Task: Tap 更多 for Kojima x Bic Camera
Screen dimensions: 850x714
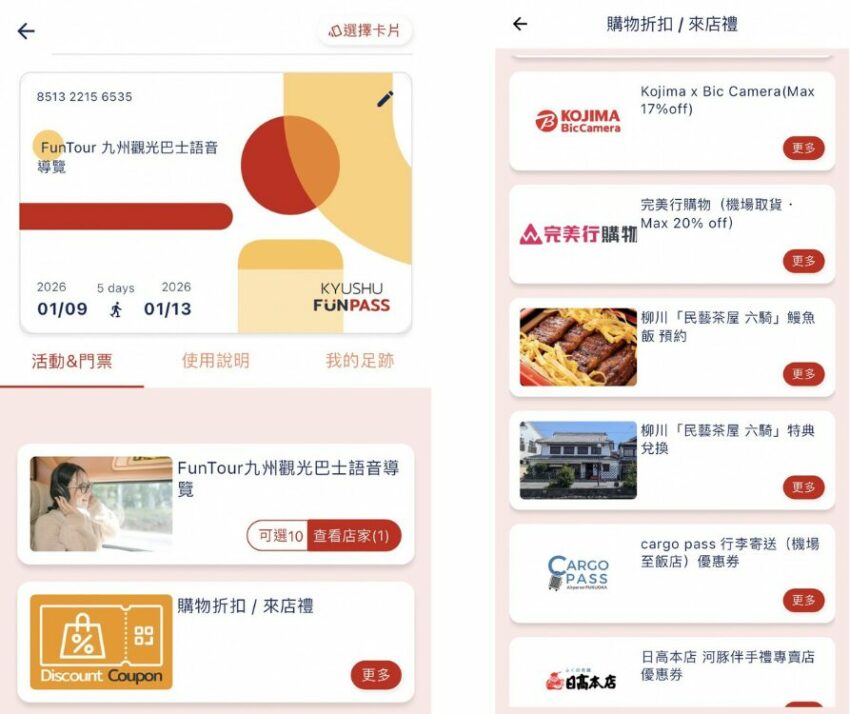Action: 803,148
